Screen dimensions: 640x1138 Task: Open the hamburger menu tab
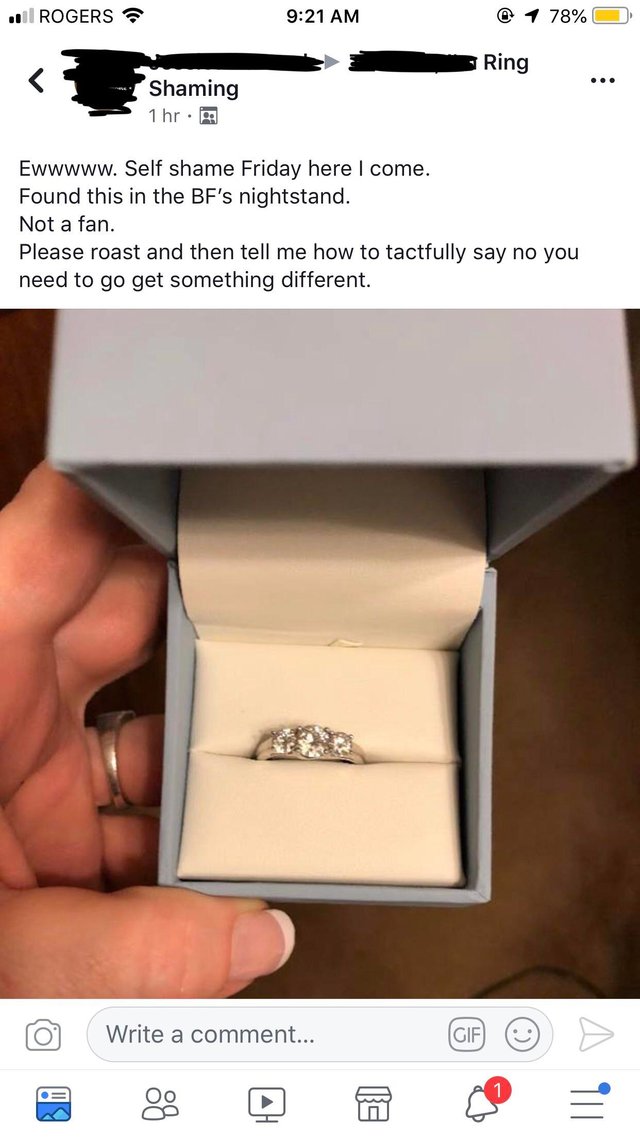point(588,1103)
